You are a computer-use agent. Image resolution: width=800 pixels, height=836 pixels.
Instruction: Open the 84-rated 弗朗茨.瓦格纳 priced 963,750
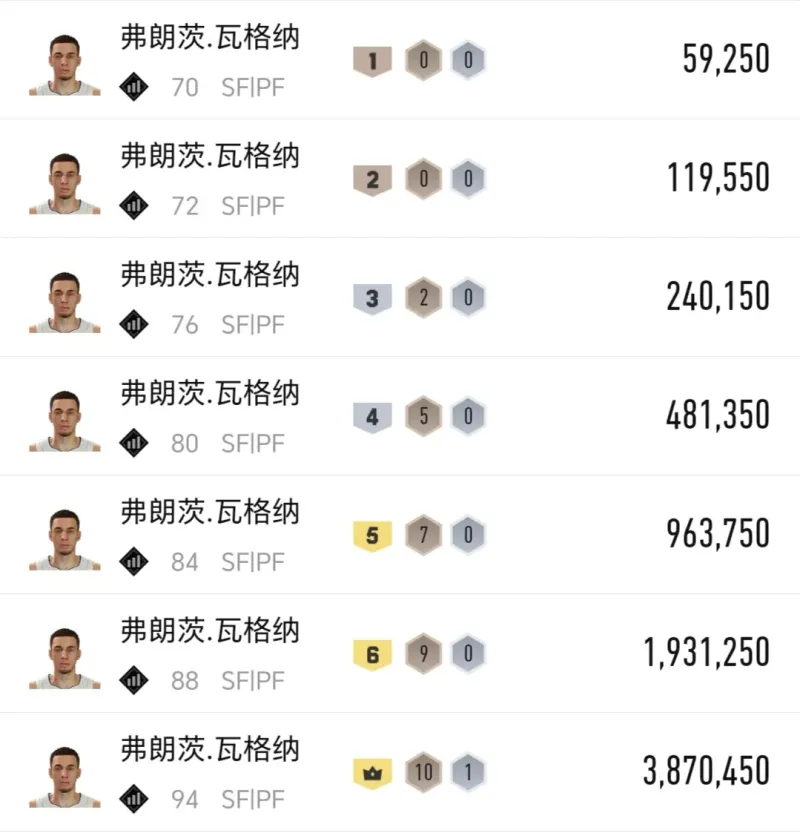400,535
